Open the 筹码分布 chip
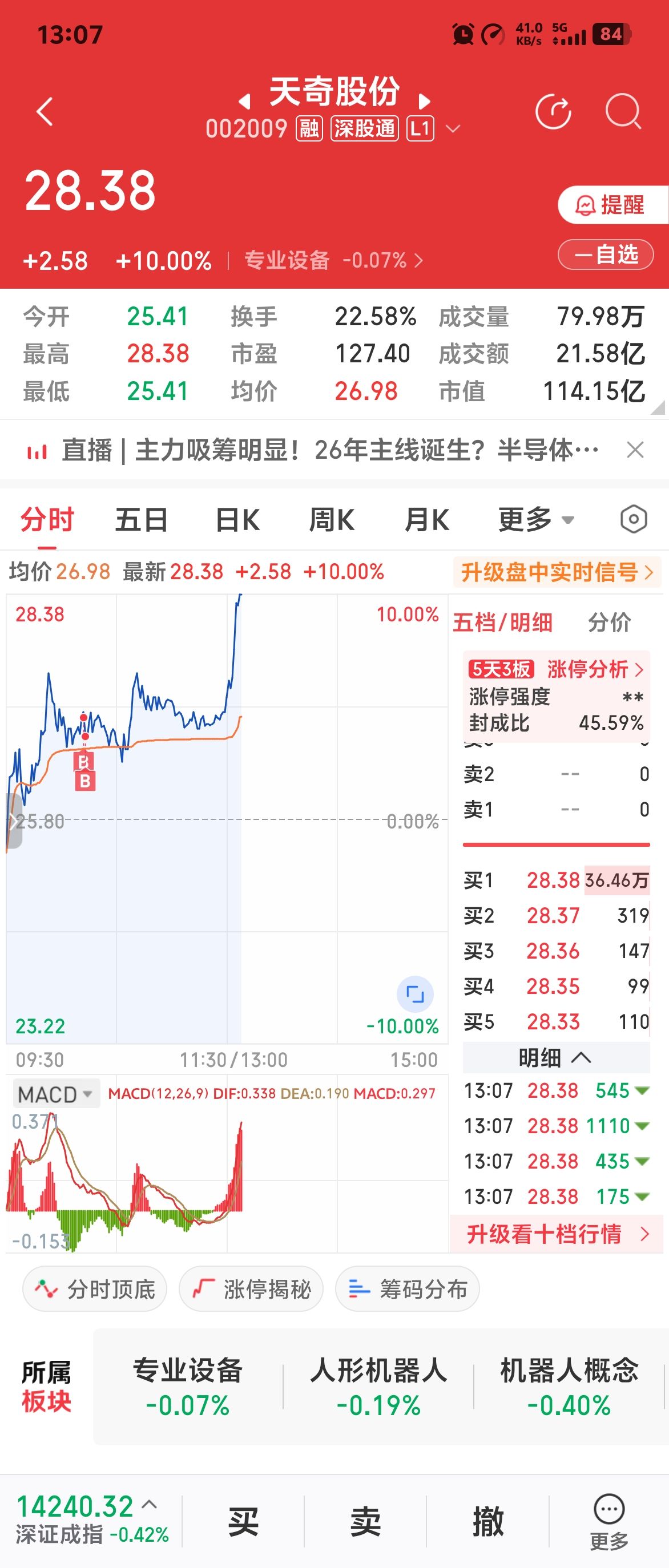This screenshot has width=669, height=1568. pos(407,1289)
